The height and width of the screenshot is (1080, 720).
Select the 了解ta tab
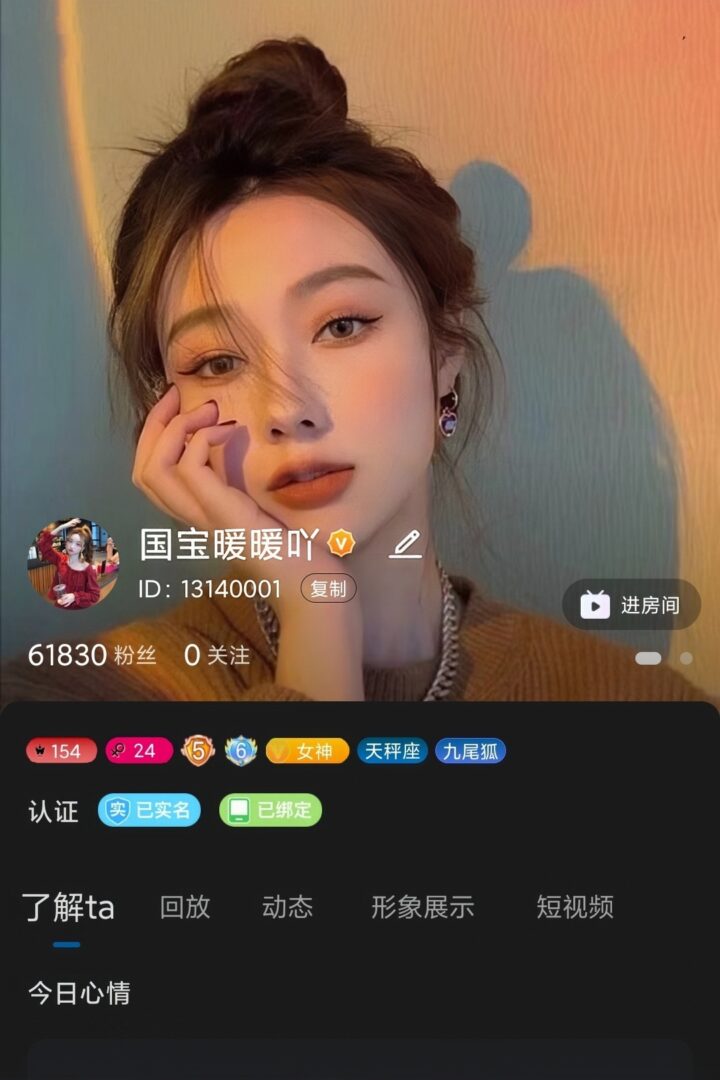(x=68, y=908)
